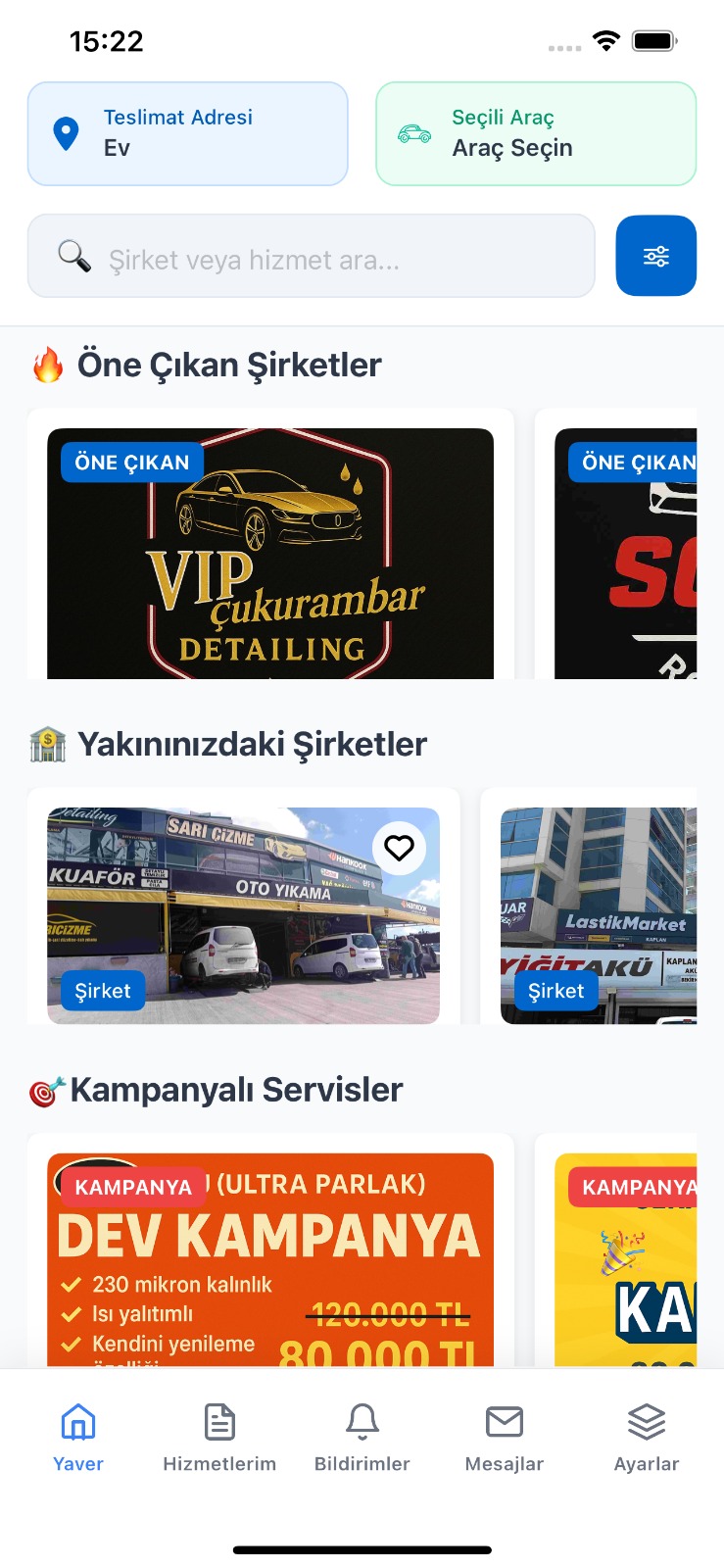Open the filter settings button
724x1568 pixels.
click(655, 256)
